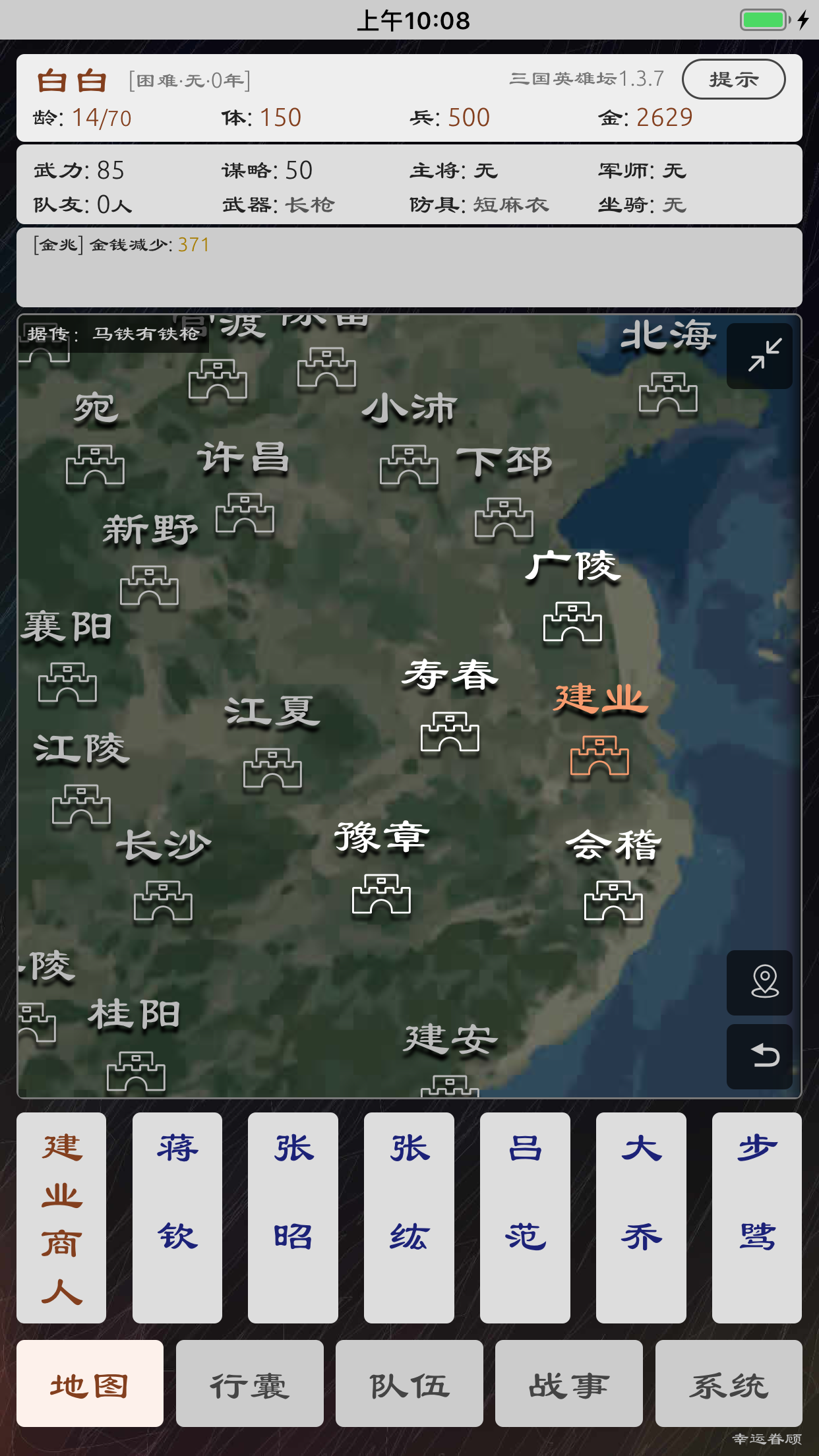Screen dimensions: 819x1456
Task: Switch to the 队伍 team tab
Action: [409, 1383]
